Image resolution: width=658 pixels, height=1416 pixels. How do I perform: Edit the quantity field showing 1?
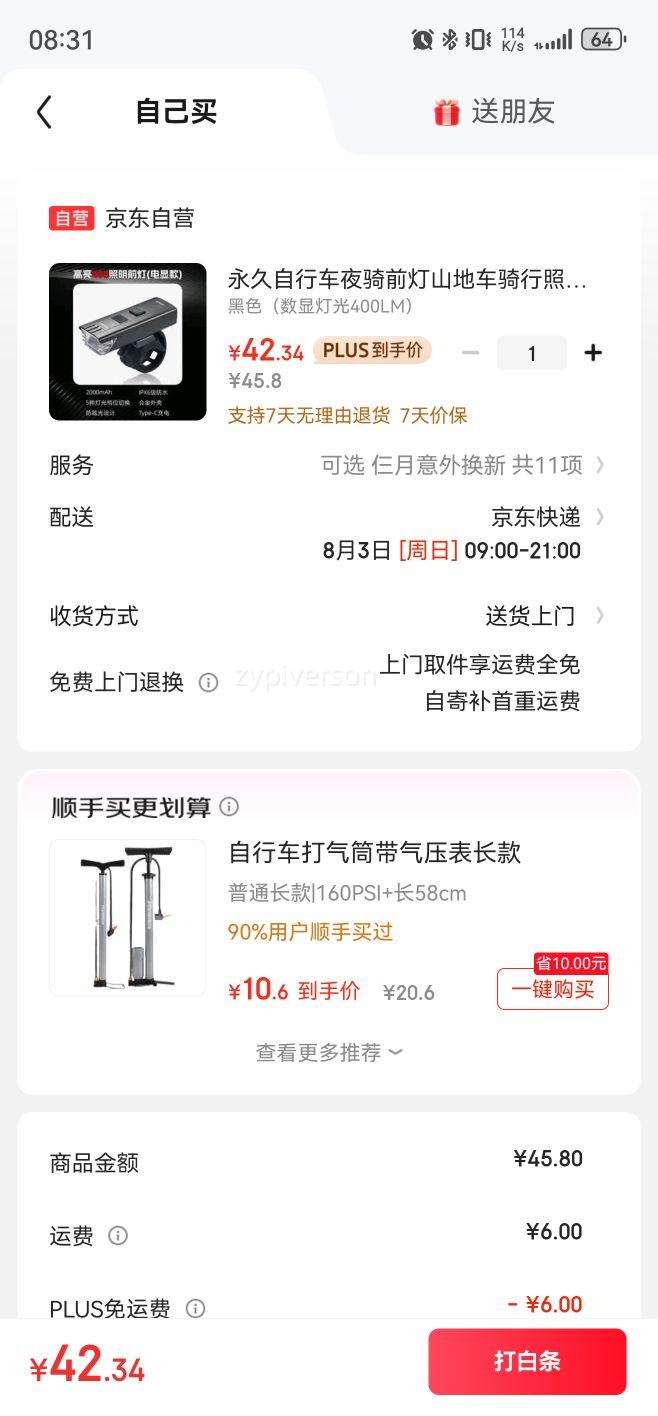[531, 353]
